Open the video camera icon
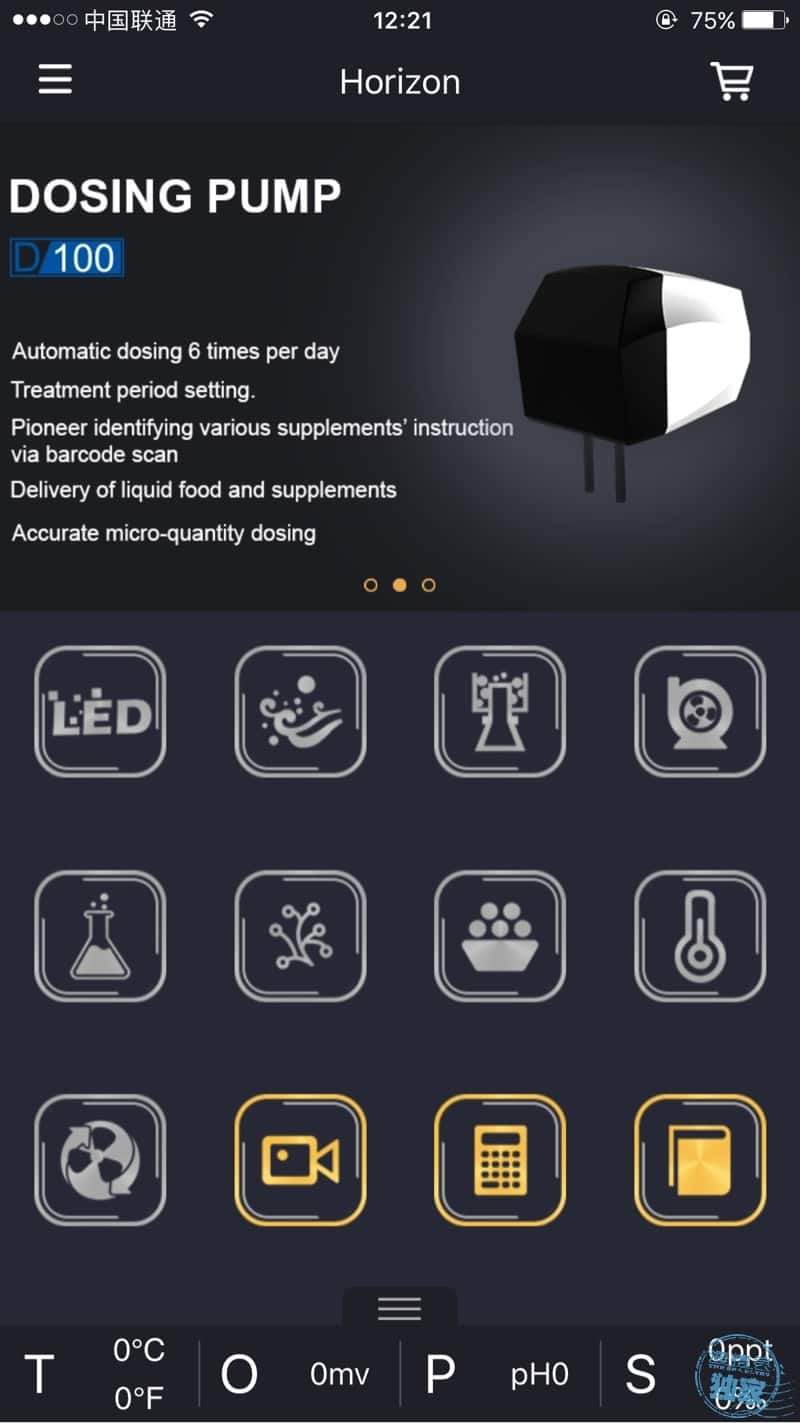The height and width of the screenshot is (1423, 800). (300, 1160)
